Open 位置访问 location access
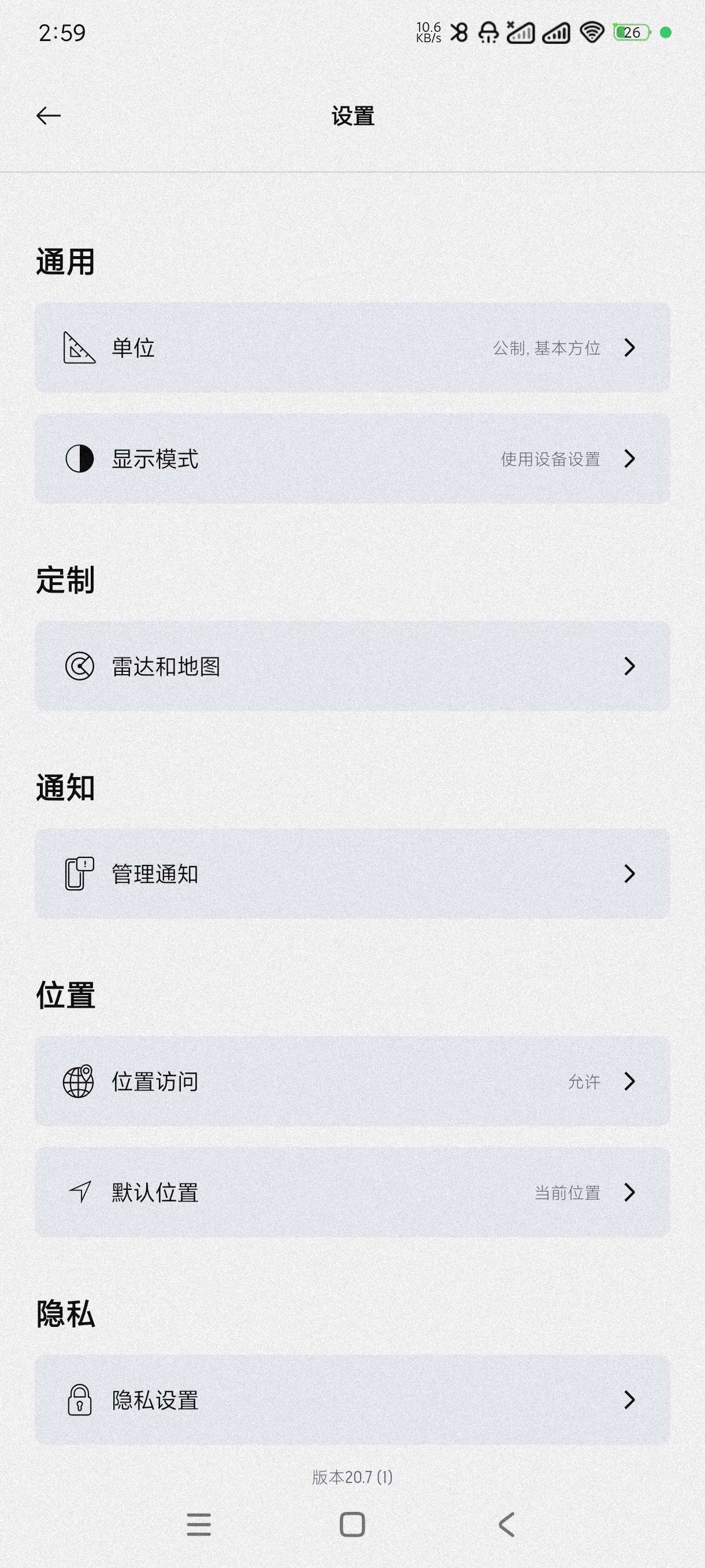The width and height of the screenshot is (705, 1568). coord(352,1081)
